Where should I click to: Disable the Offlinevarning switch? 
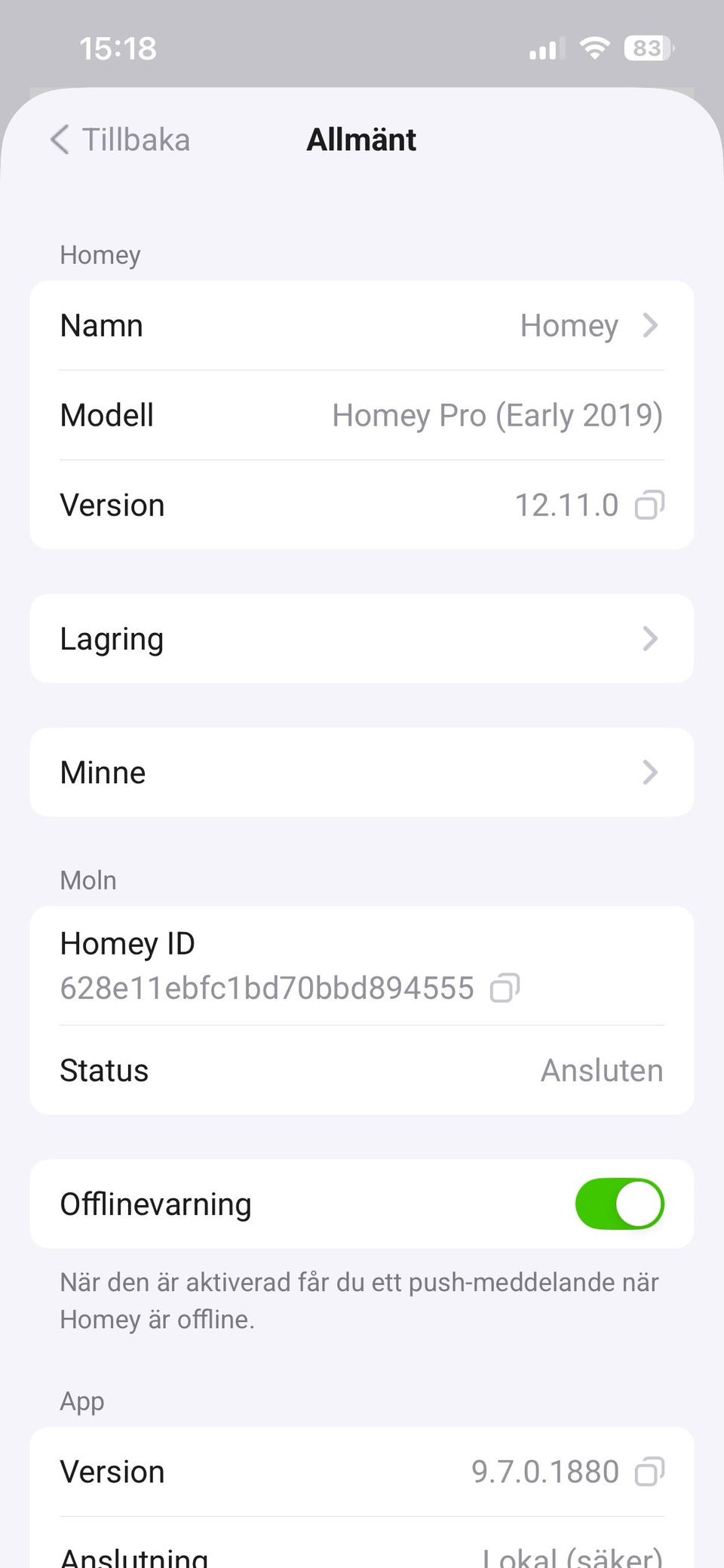619,1204
